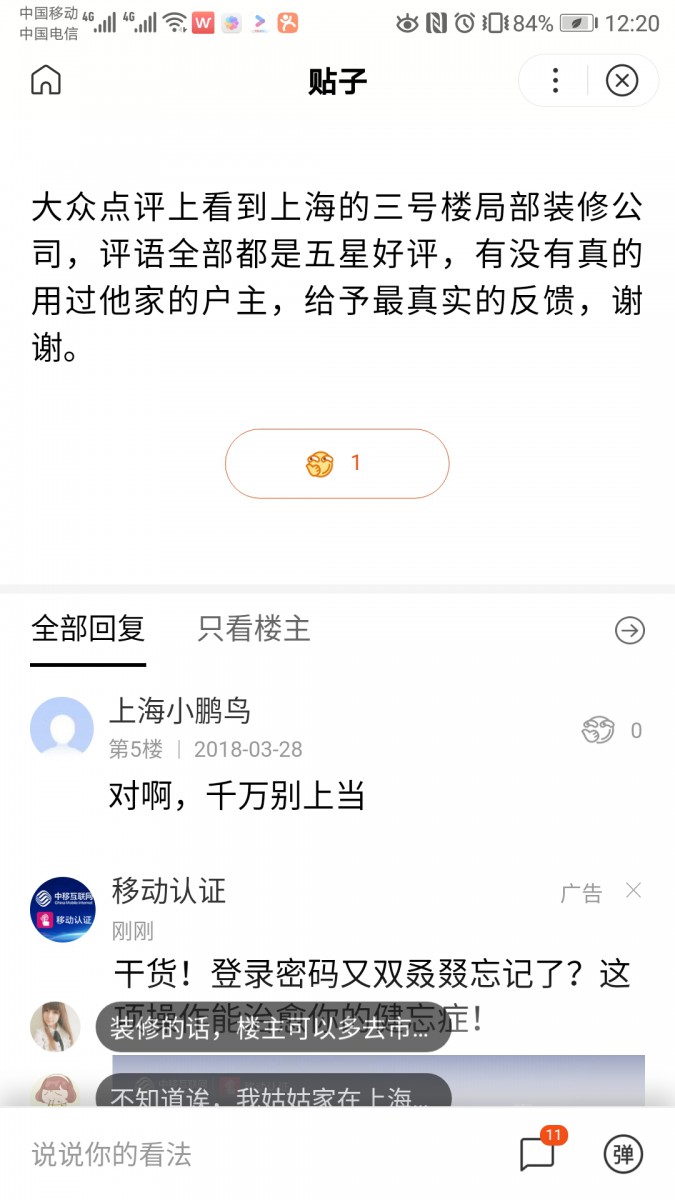Open the 移动认证 ad post
This screenshot has width=675, height=1200.
coord(370,975)
